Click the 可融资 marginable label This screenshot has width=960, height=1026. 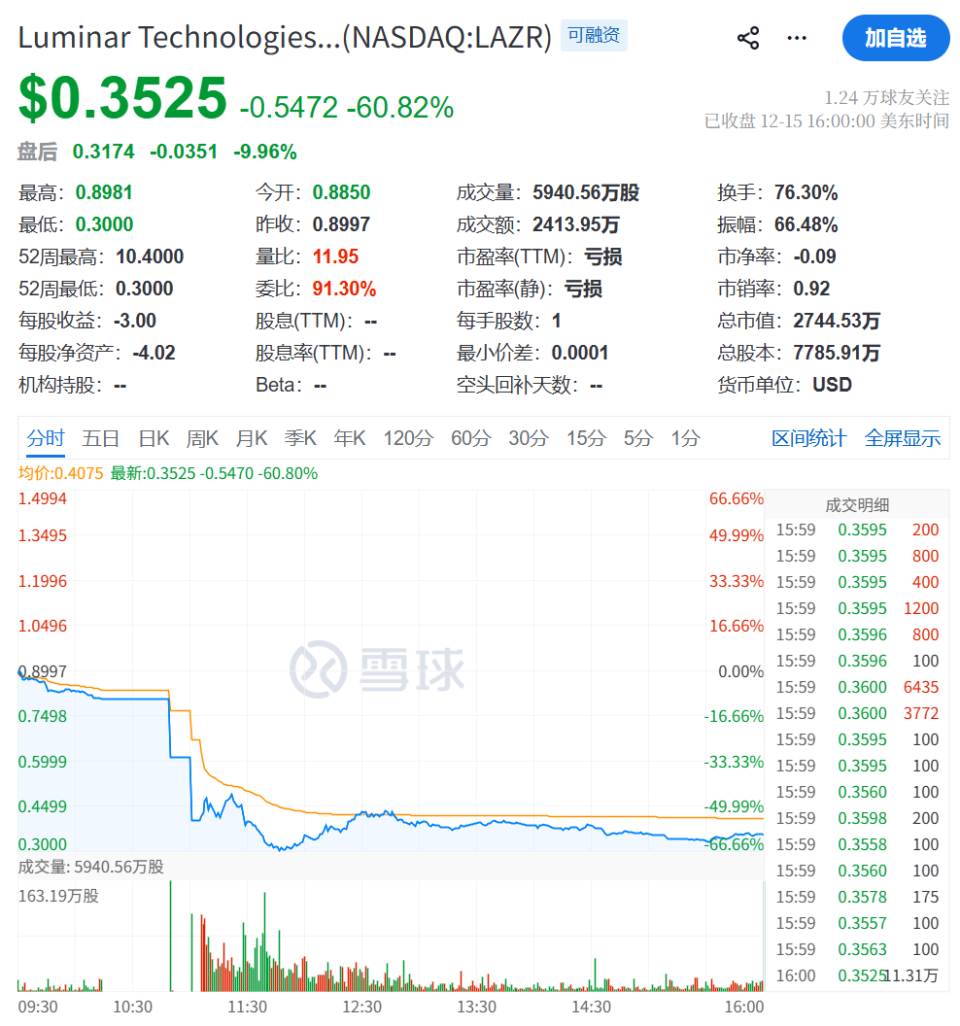click(594, 34)
